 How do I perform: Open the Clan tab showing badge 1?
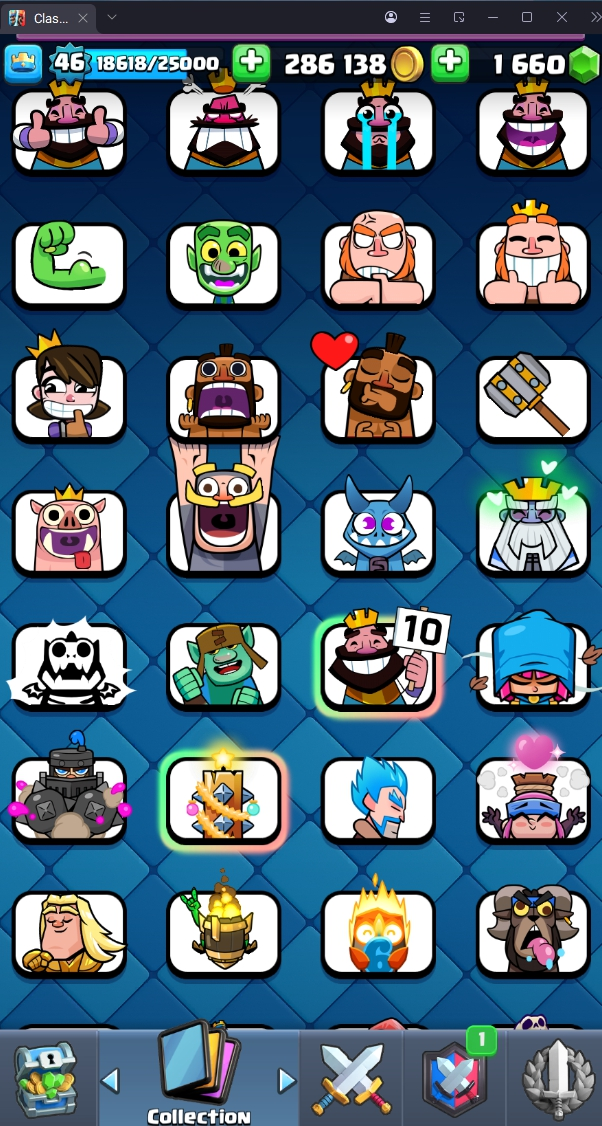[454, 1079]
